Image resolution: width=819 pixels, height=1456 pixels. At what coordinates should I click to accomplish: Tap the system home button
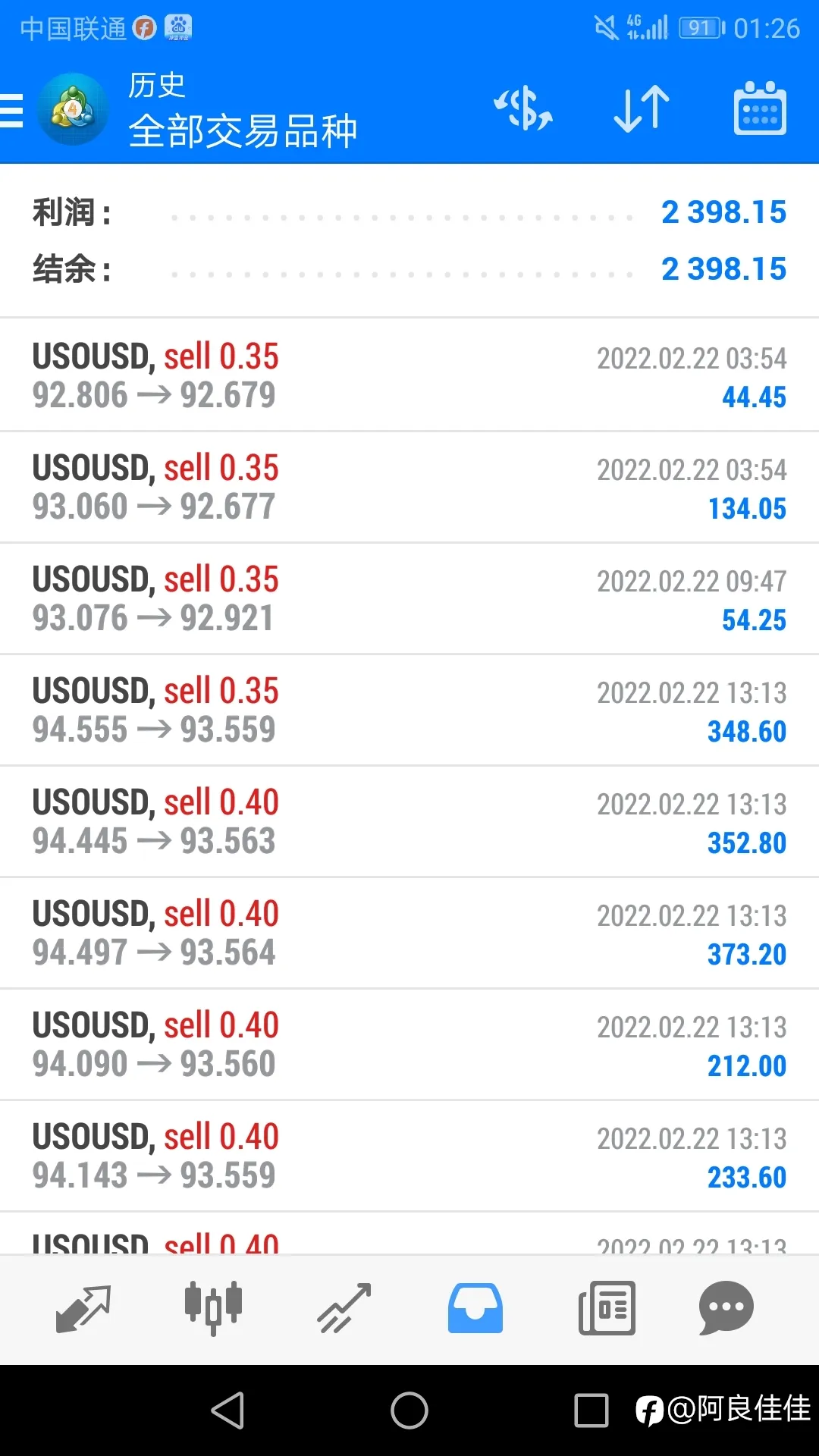pyautogui.click(x=409, y=1410)
